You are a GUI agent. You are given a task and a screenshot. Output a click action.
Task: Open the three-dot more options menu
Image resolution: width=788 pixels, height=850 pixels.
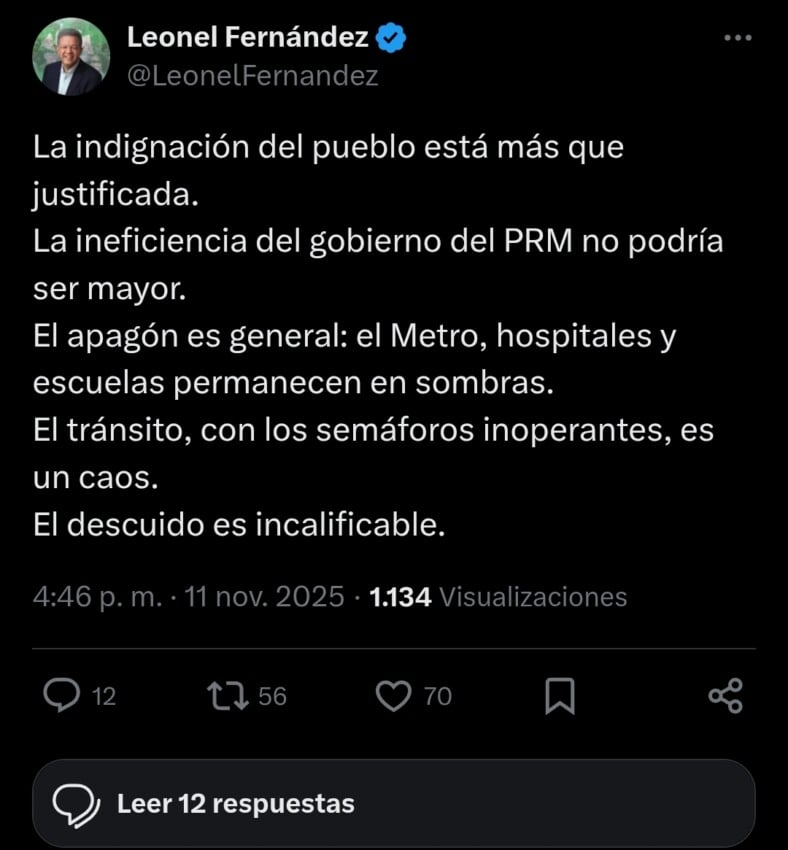point(737,36)
